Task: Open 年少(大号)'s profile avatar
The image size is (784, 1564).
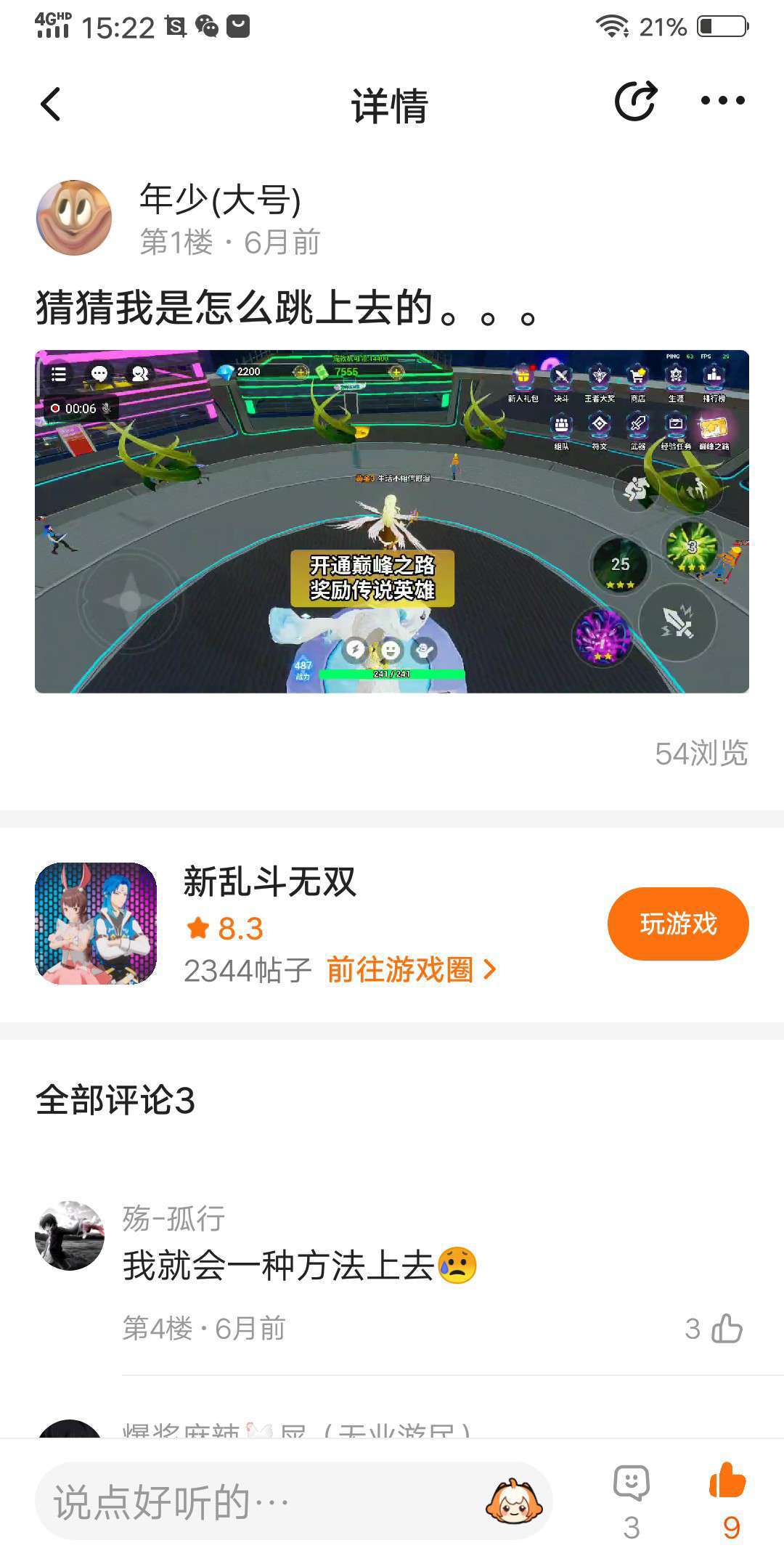Action: point(74,218)
